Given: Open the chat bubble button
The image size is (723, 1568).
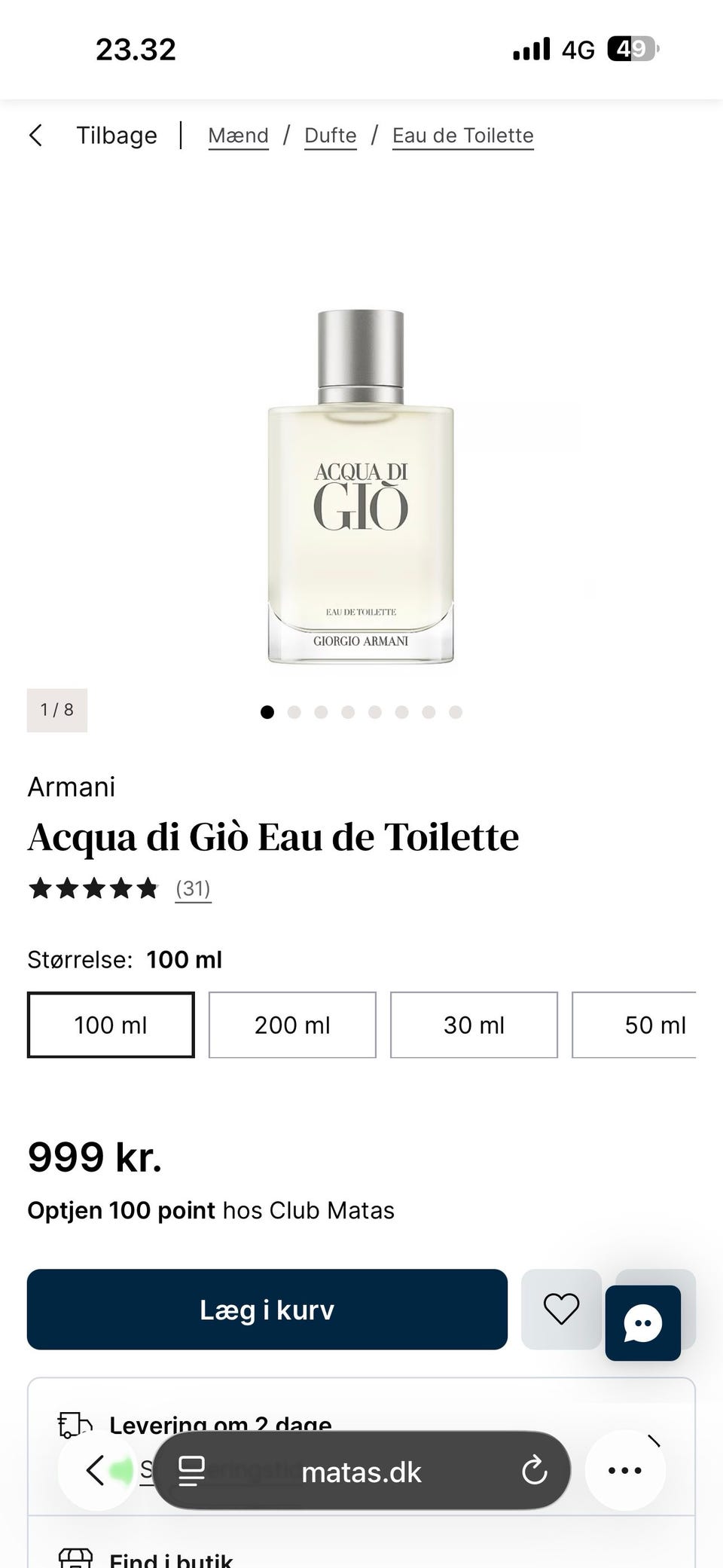Looking at the screenshot, I should (642, 1323).
